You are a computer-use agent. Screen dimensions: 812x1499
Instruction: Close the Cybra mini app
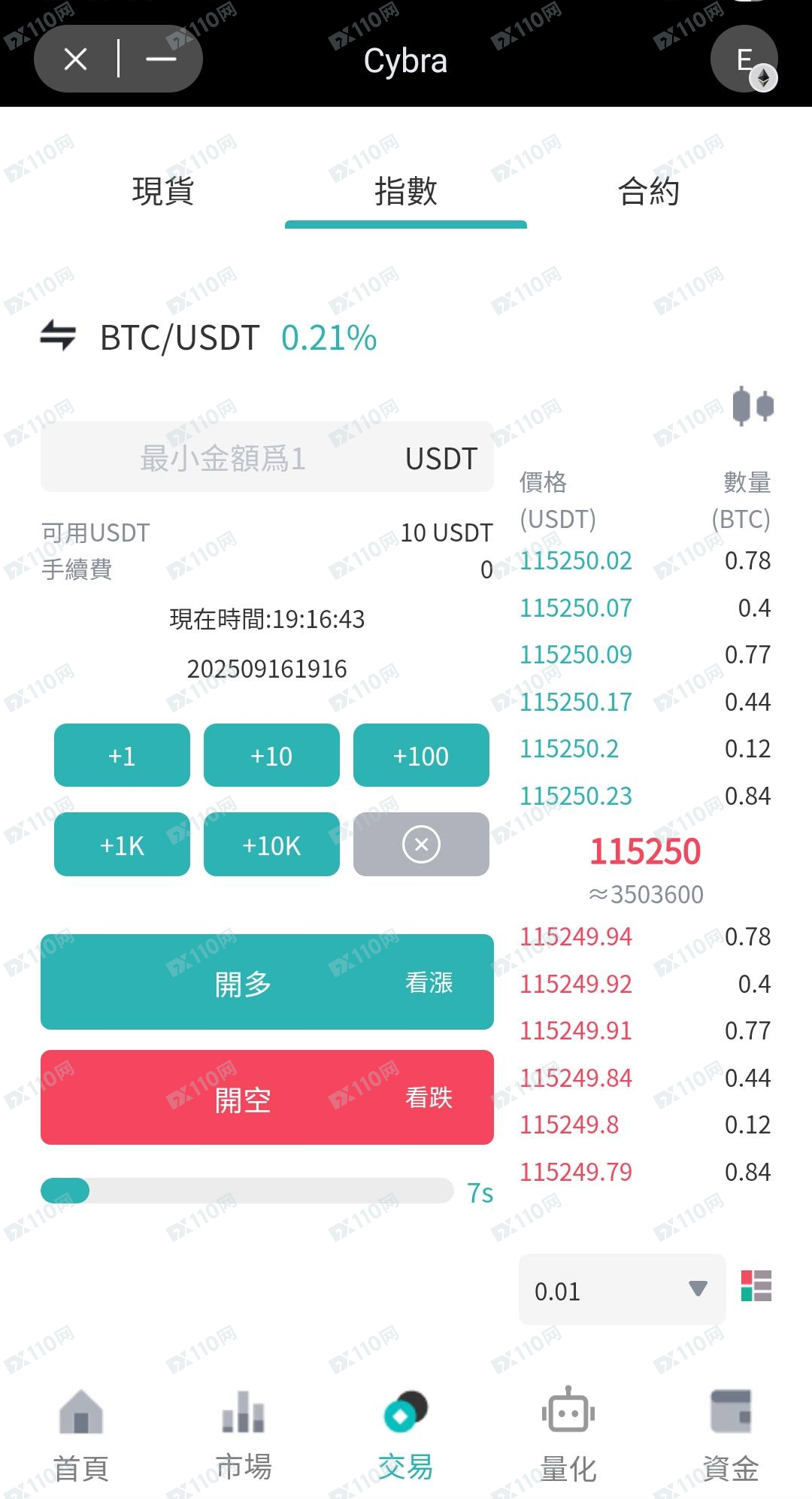76,59
